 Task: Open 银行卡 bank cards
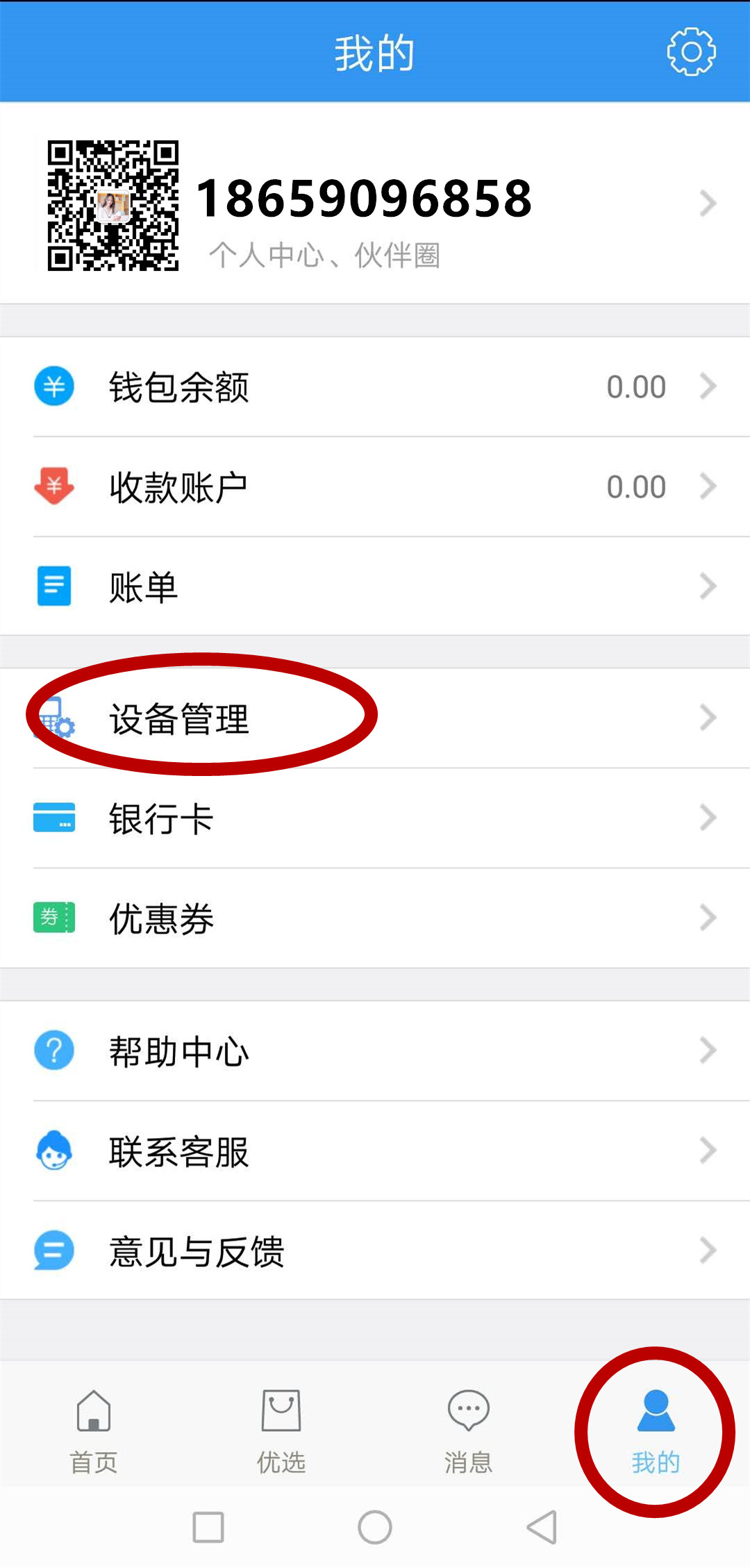pos(375,818)
